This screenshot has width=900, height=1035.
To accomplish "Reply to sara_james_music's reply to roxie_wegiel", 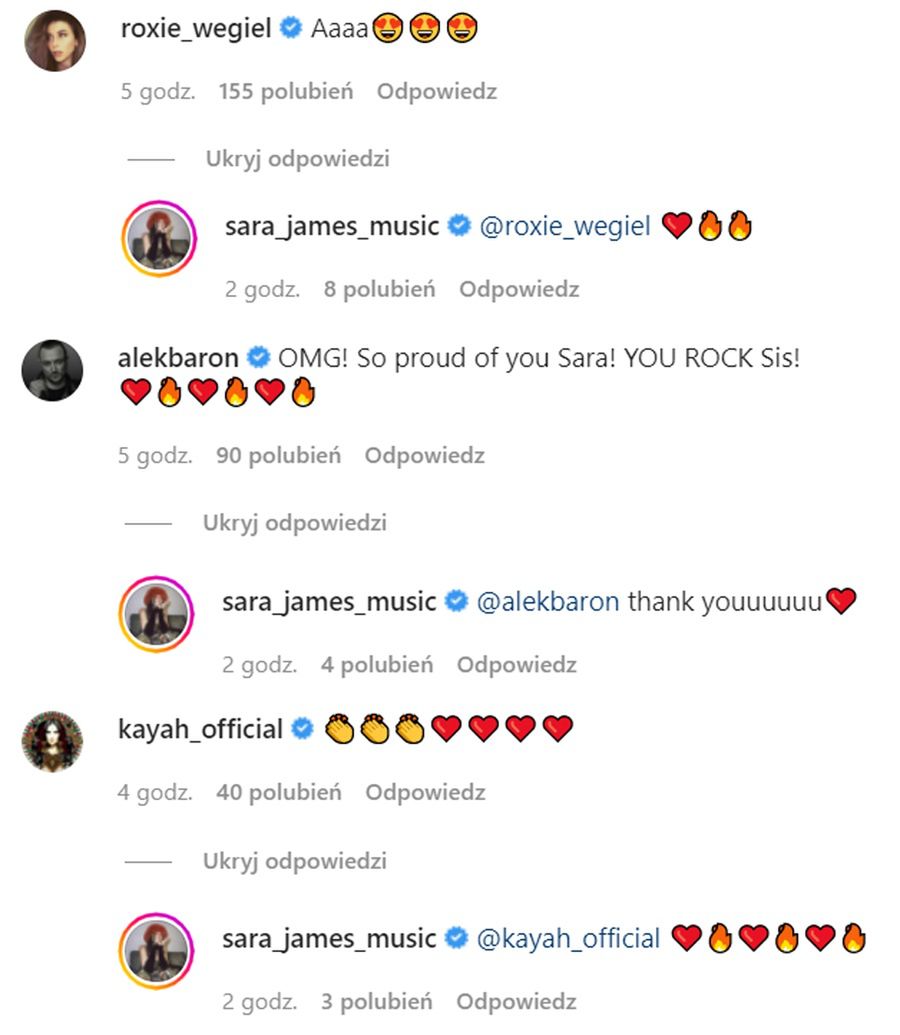I will [x=518, y=290].
